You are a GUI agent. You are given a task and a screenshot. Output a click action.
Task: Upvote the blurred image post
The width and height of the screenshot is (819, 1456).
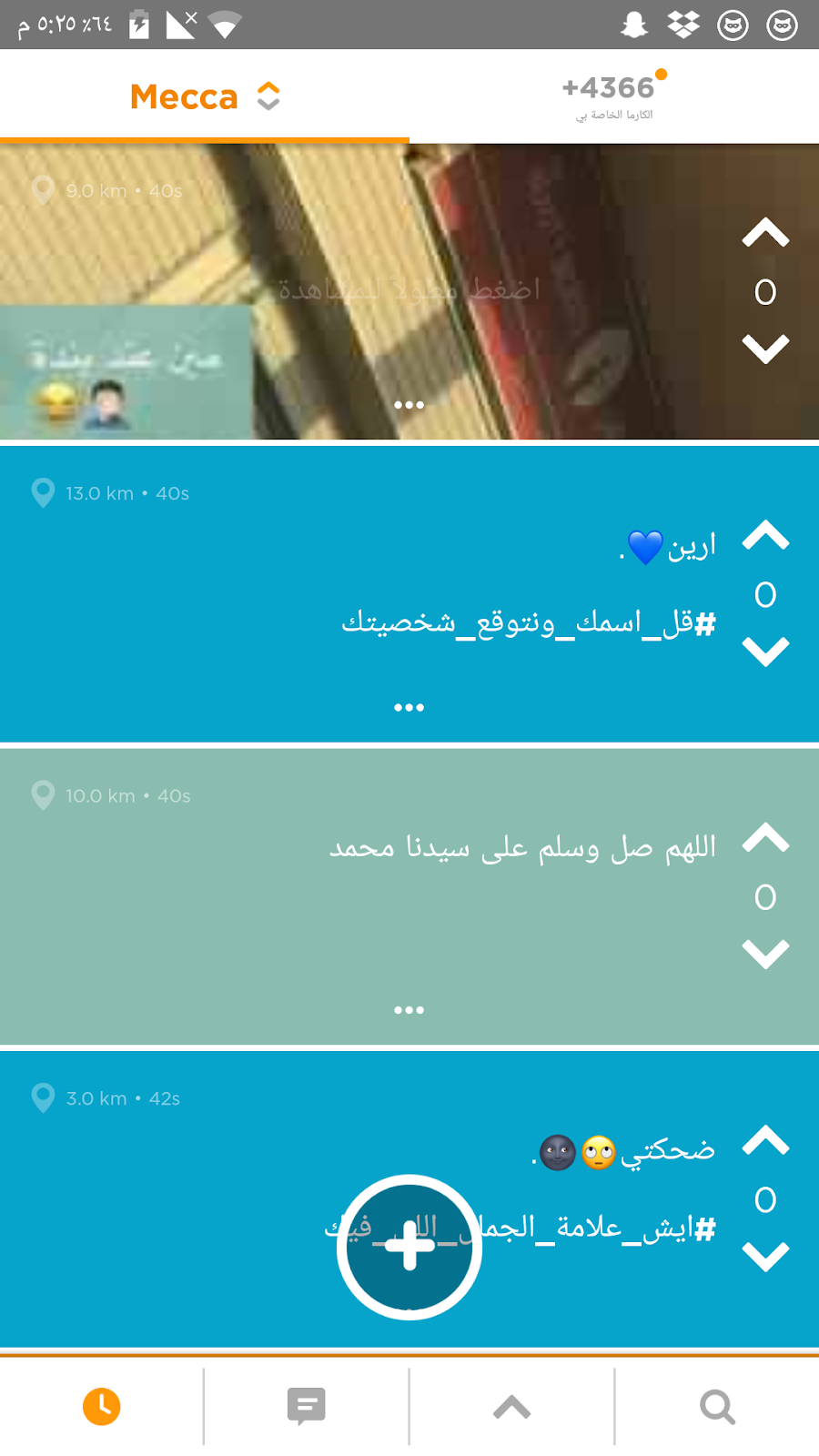tap(765, 234)
